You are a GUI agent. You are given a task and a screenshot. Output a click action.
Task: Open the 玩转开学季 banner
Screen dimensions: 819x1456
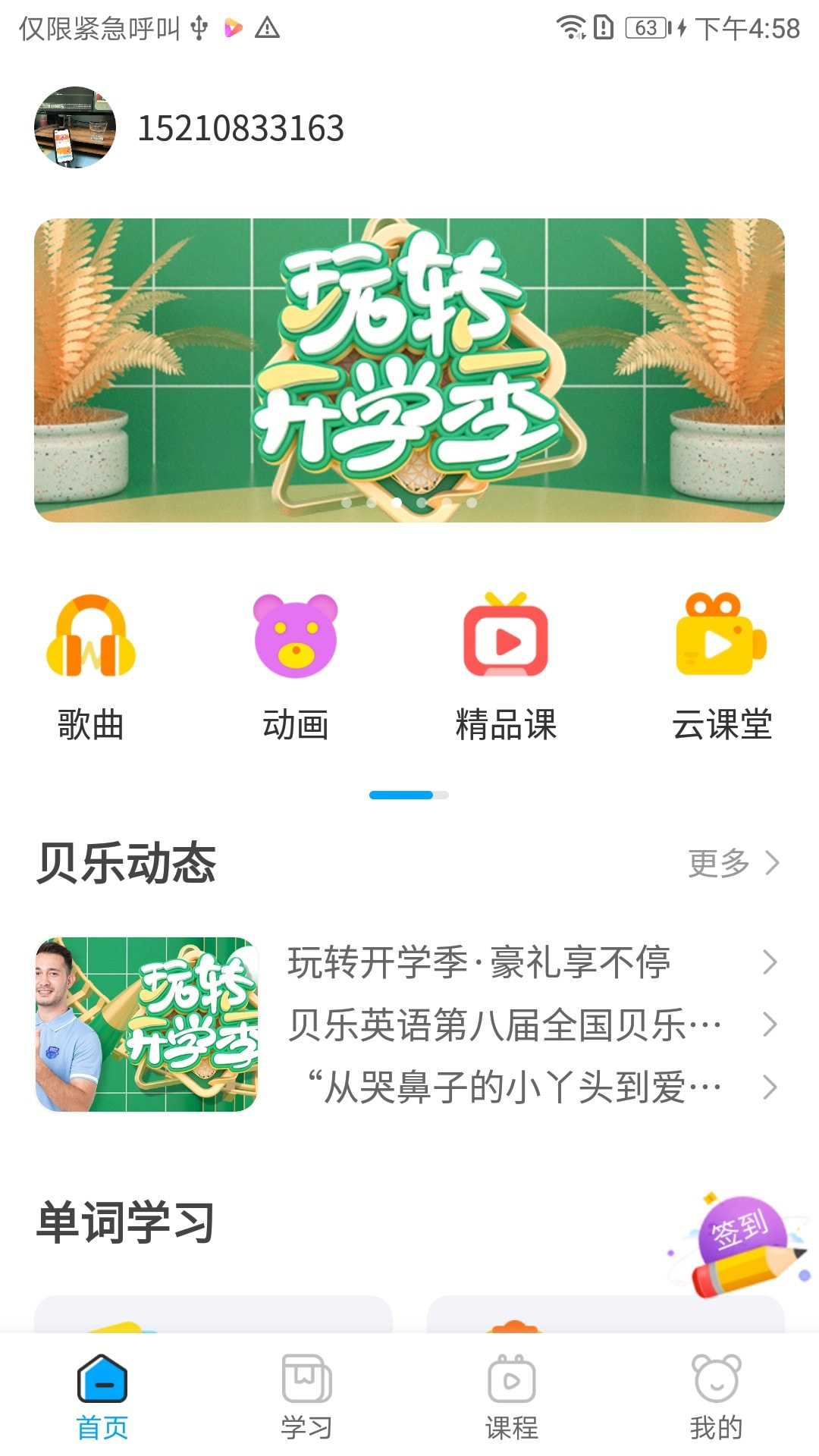click(x=409, y=370)
